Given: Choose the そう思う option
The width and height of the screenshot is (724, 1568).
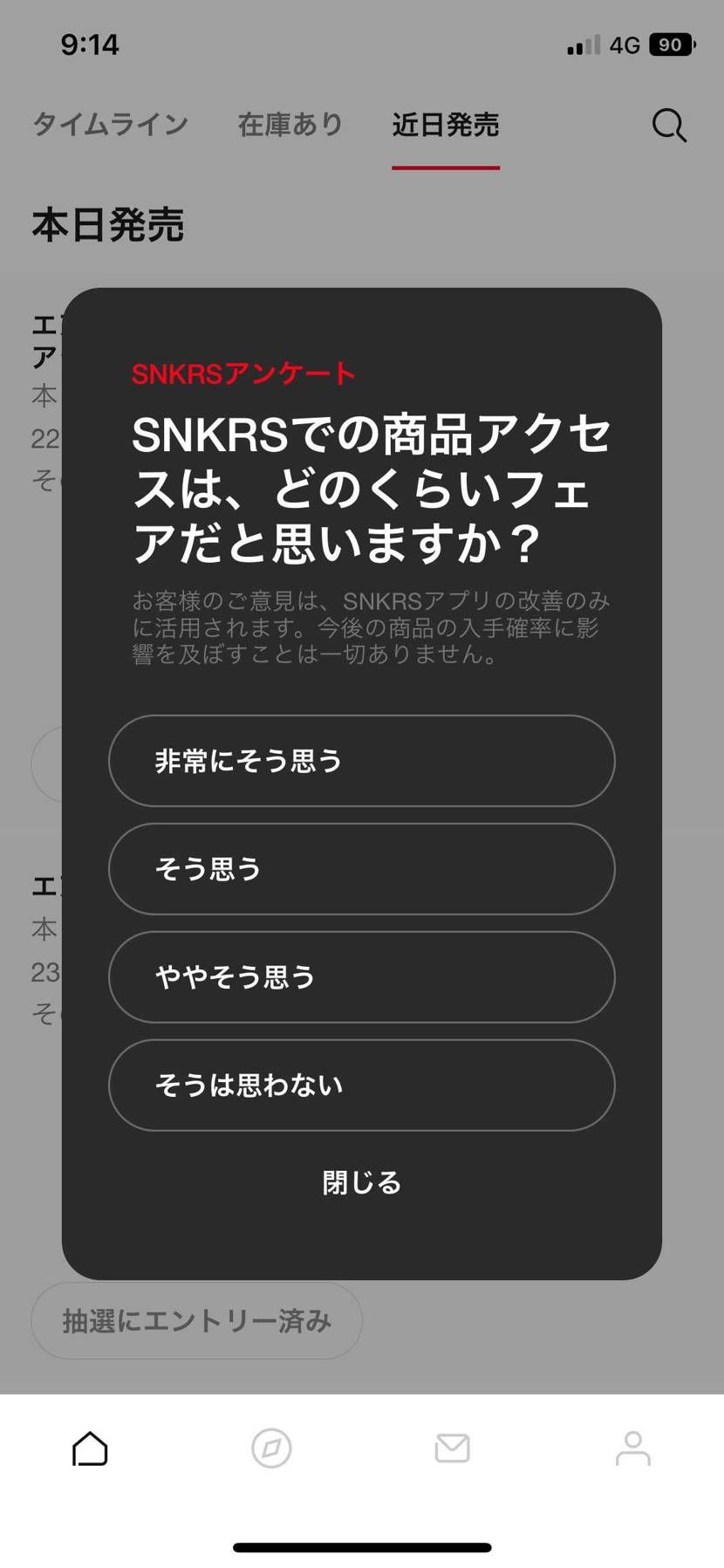Looking at the screenshot, I should [361, 869].
